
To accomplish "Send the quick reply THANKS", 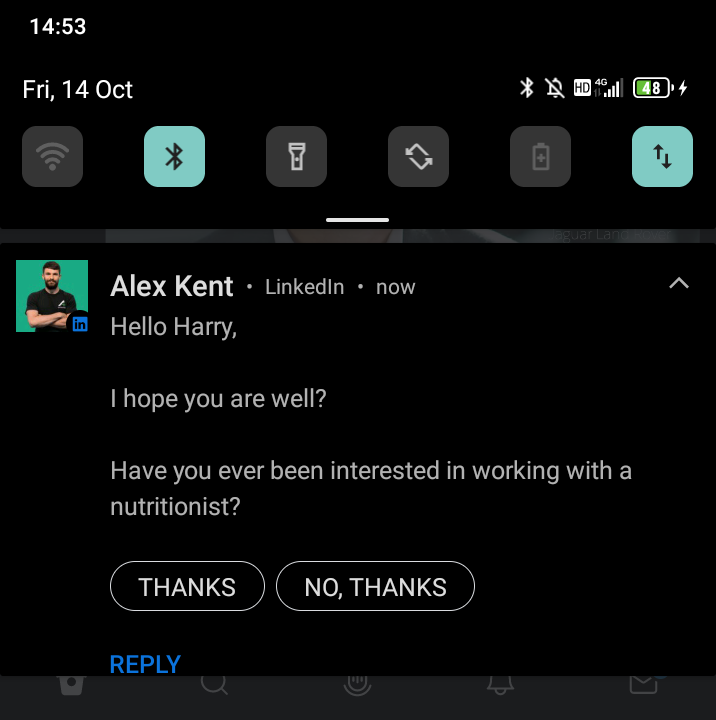I will coord(187,587).
